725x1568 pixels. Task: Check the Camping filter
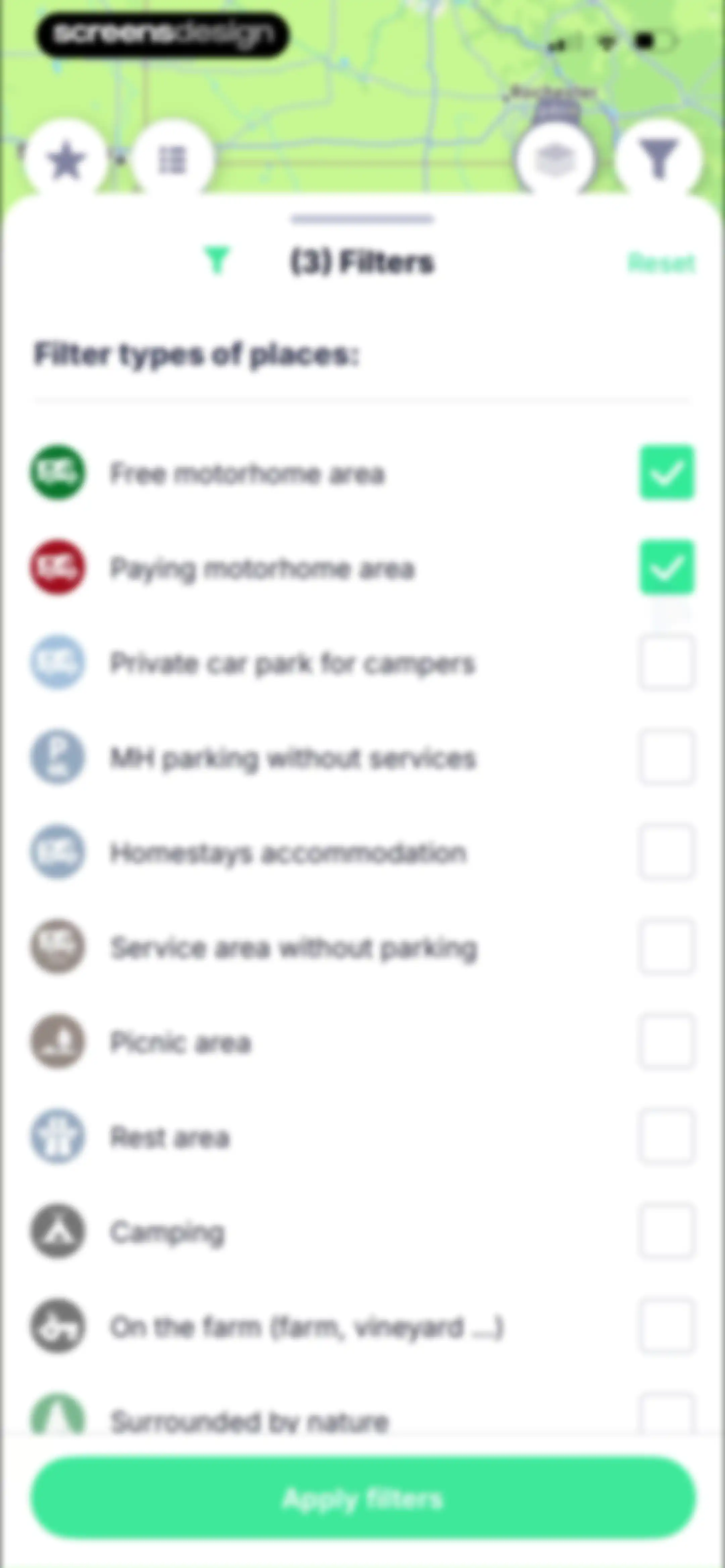(x=667, y=1231)
